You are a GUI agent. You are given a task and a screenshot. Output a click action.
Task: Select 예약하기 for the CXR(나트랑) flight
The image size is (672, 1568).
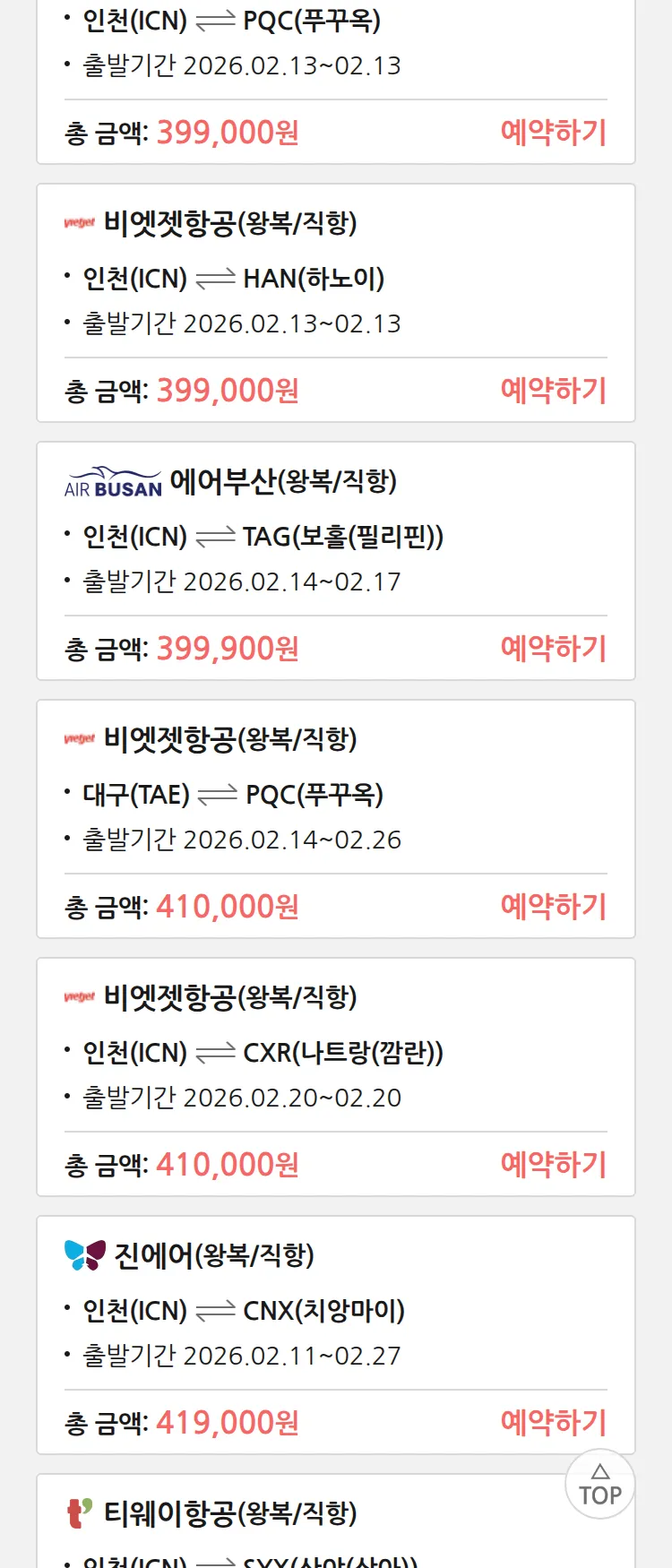point(553,1165)
